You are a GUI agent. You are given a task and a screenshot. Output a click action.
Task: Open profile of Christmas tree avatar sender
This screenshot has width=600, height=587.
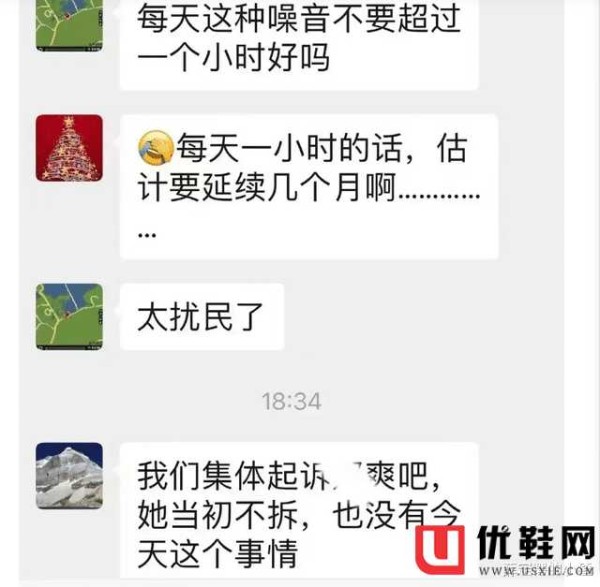[x=69, y=148]
